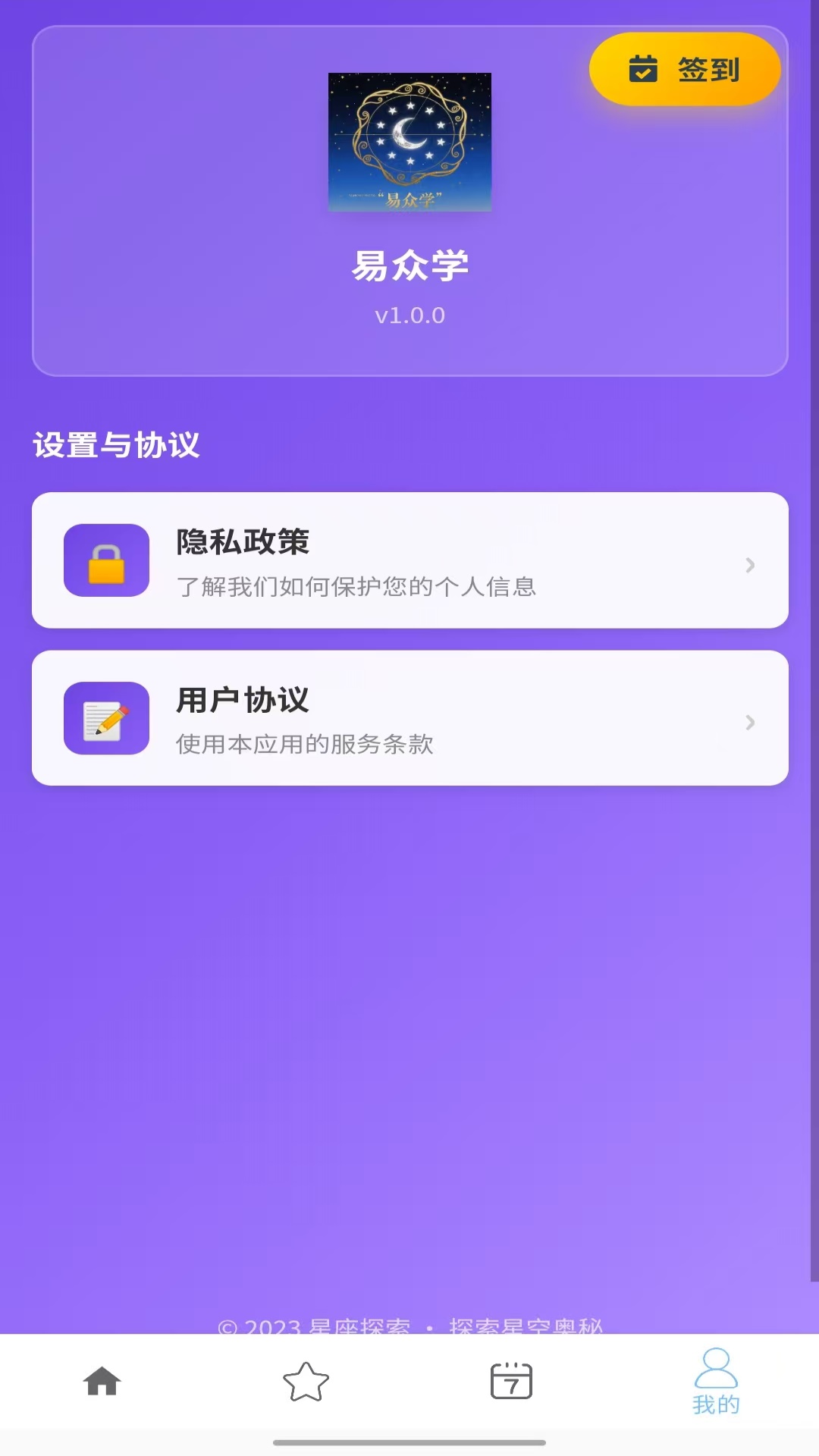819x1456 pixels.
Task: Click the 设置与协议 section header
Action: (115, 446)
